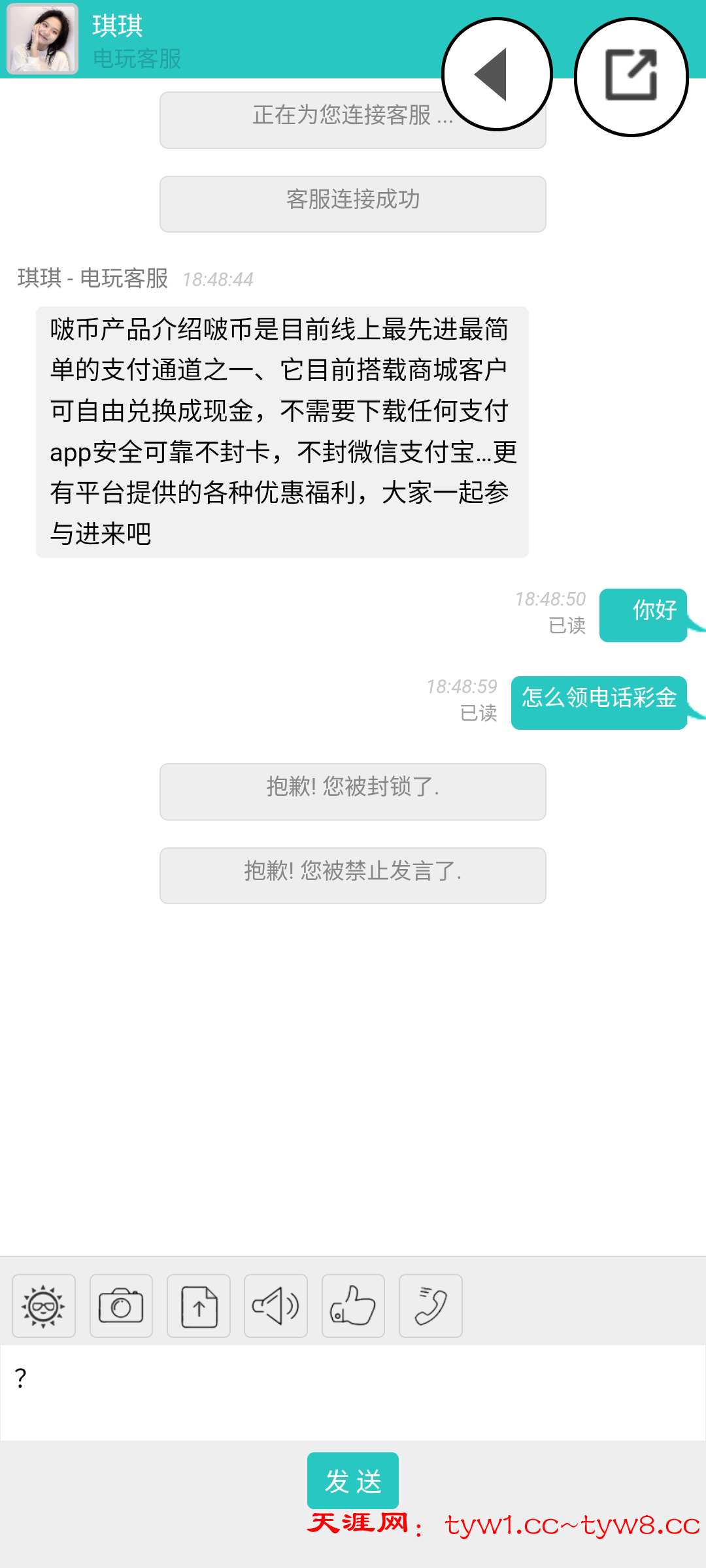Select the phone call icon

429,1306
